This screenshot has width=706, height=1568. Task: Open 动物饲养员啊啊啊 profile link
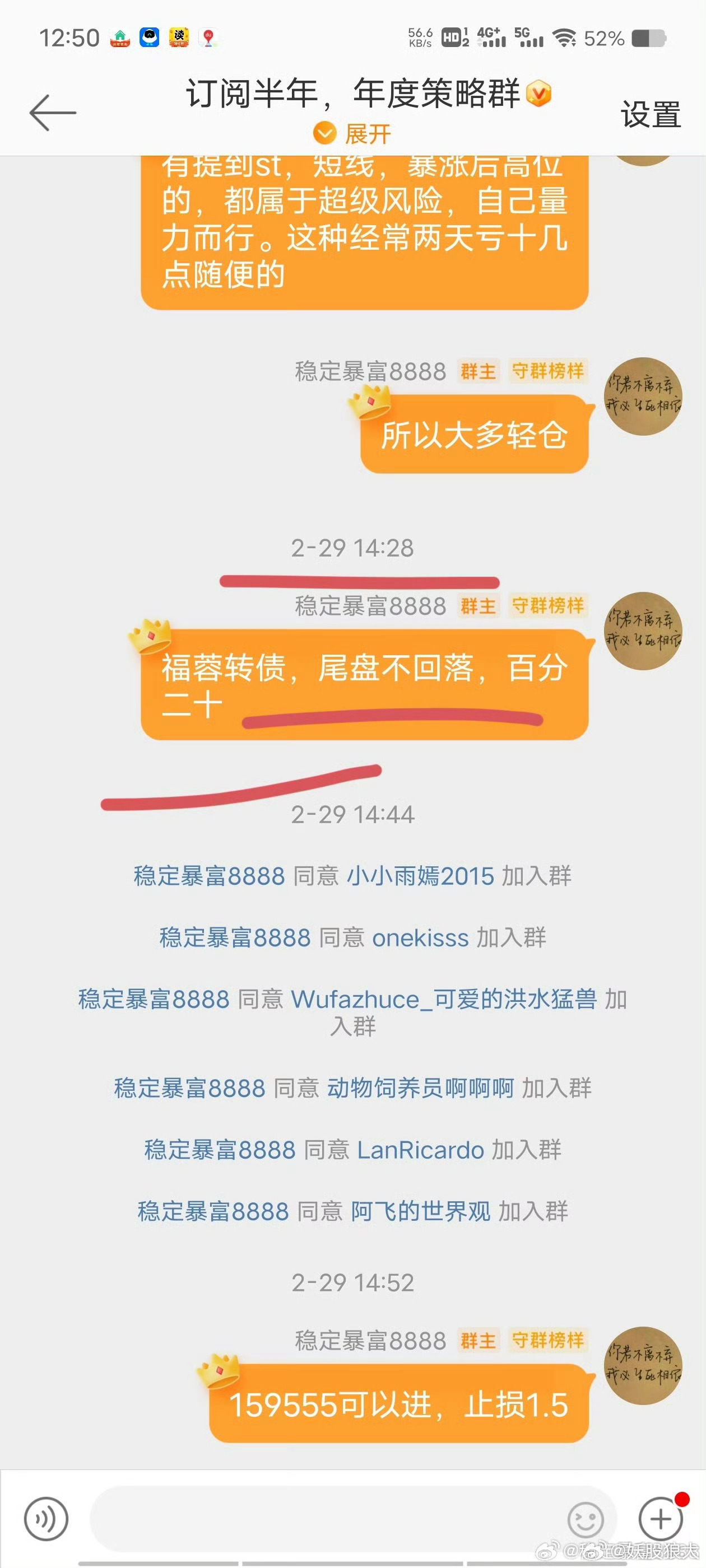tap(420, 1088)
